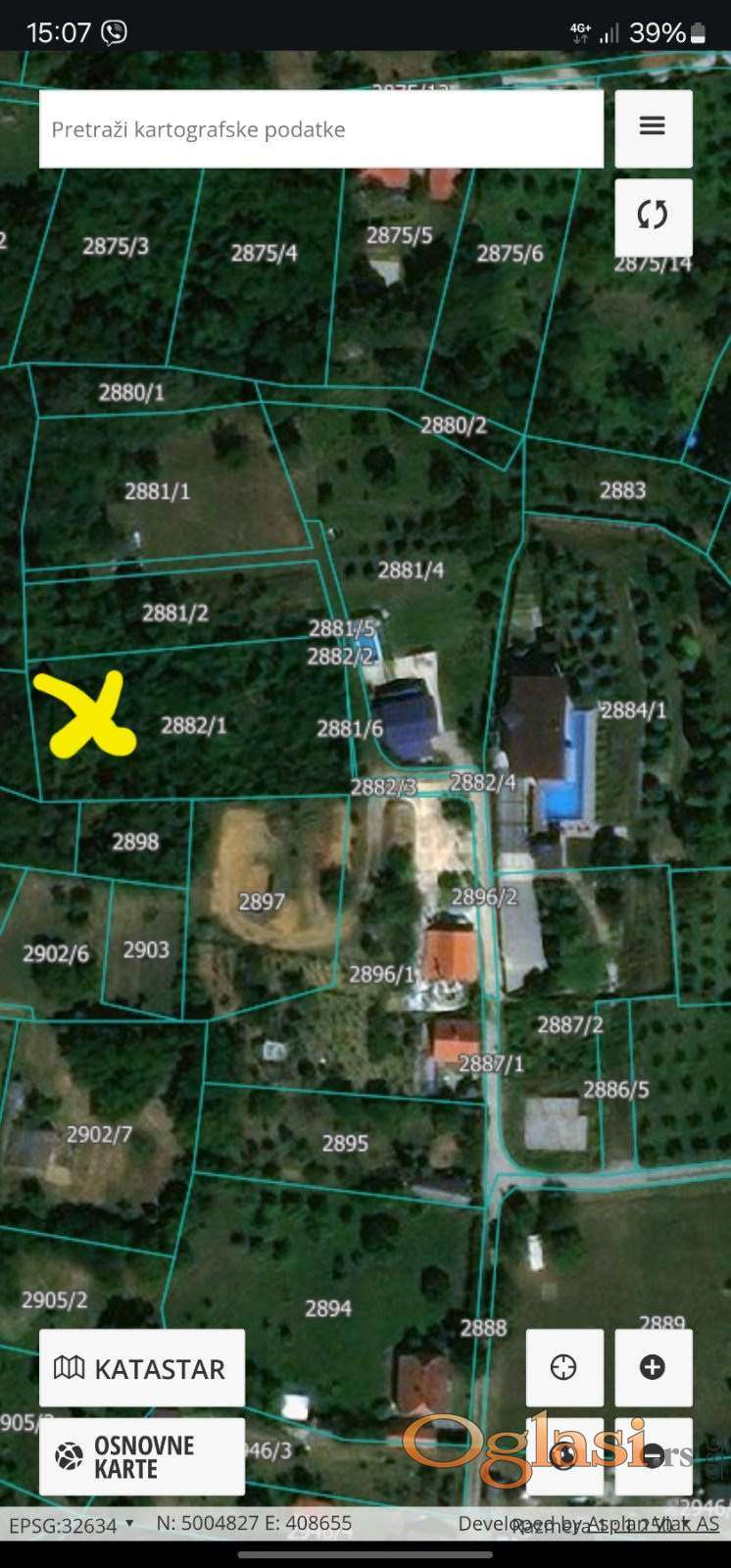Zoom in with the plus button
The width and height of the screenshot is (731, 1568).
point(653,1367)
